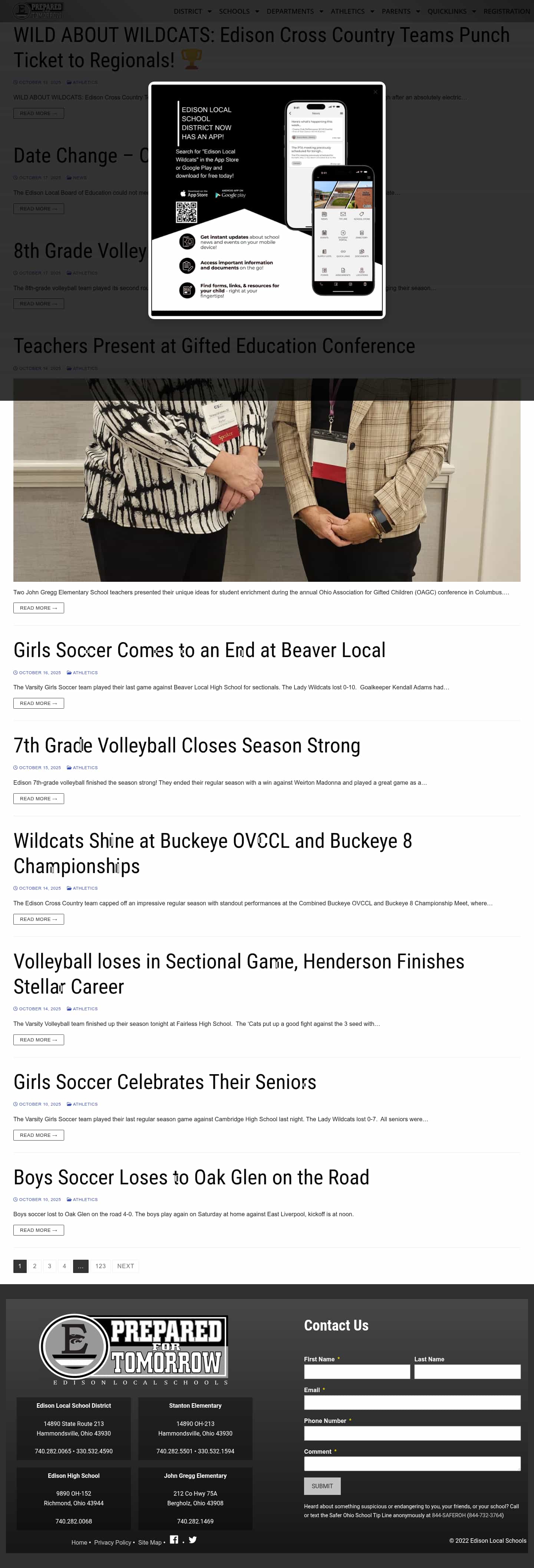Open the Facebook icon in the footer
This screenshot has width=534, height=1568.
(x=174, y=1539)
